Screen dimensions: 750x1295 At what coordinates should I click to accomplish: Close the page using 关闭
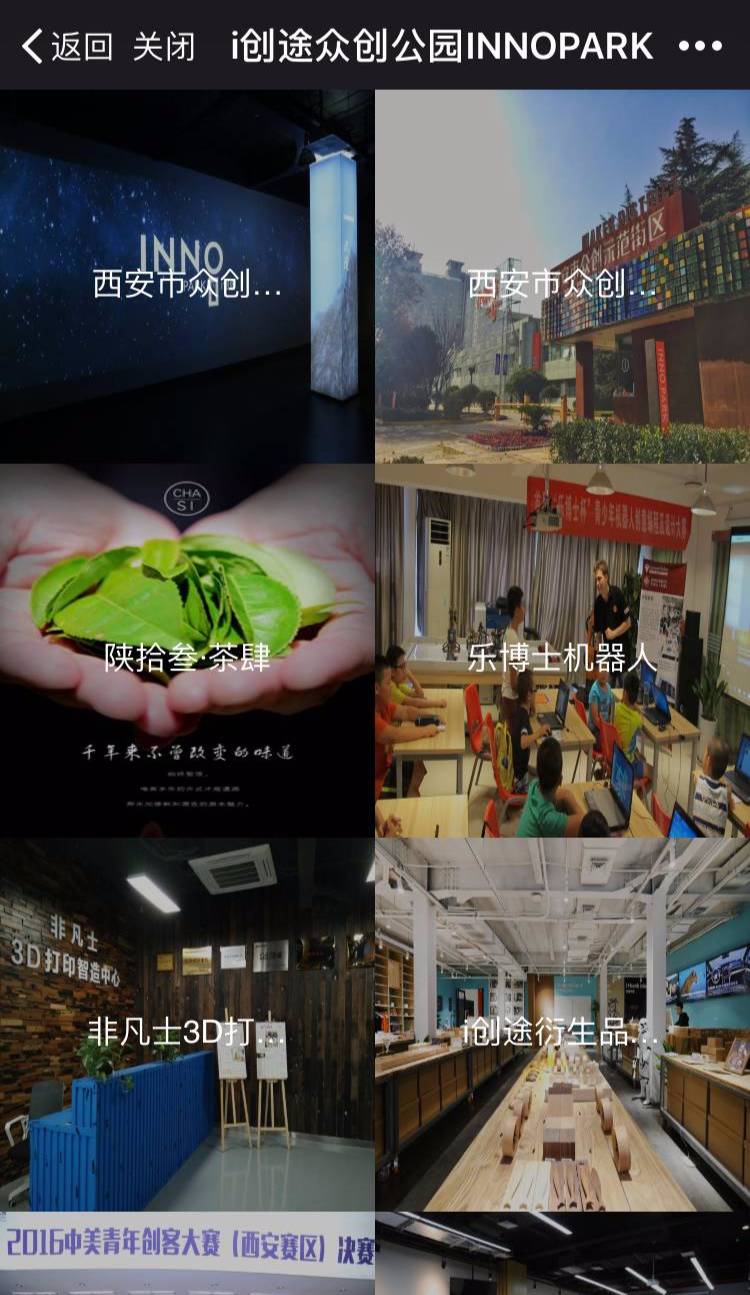pyautogui.click(x=164, y=46)
